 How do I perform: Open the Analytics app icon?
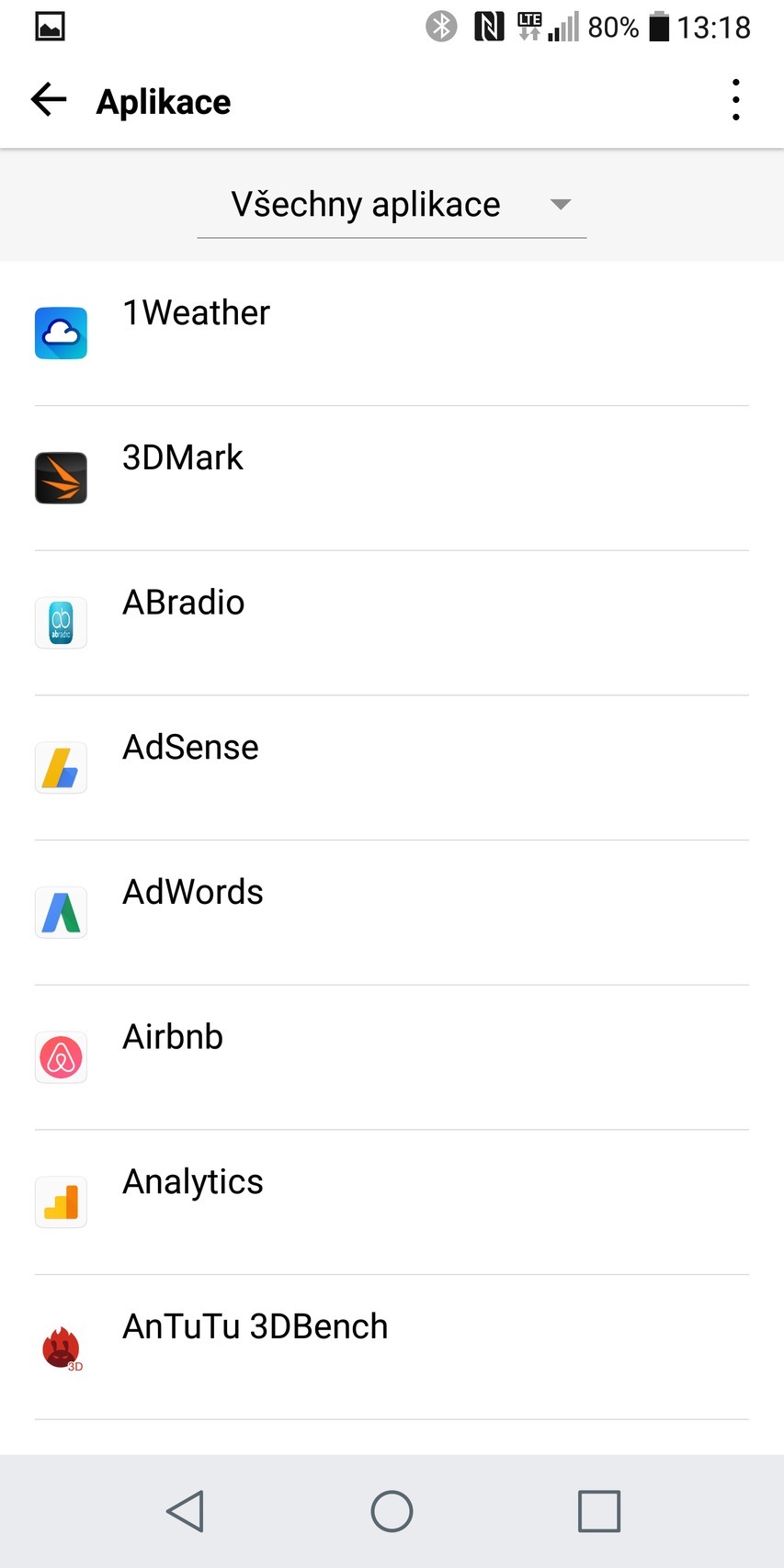tap(60, 1201)
